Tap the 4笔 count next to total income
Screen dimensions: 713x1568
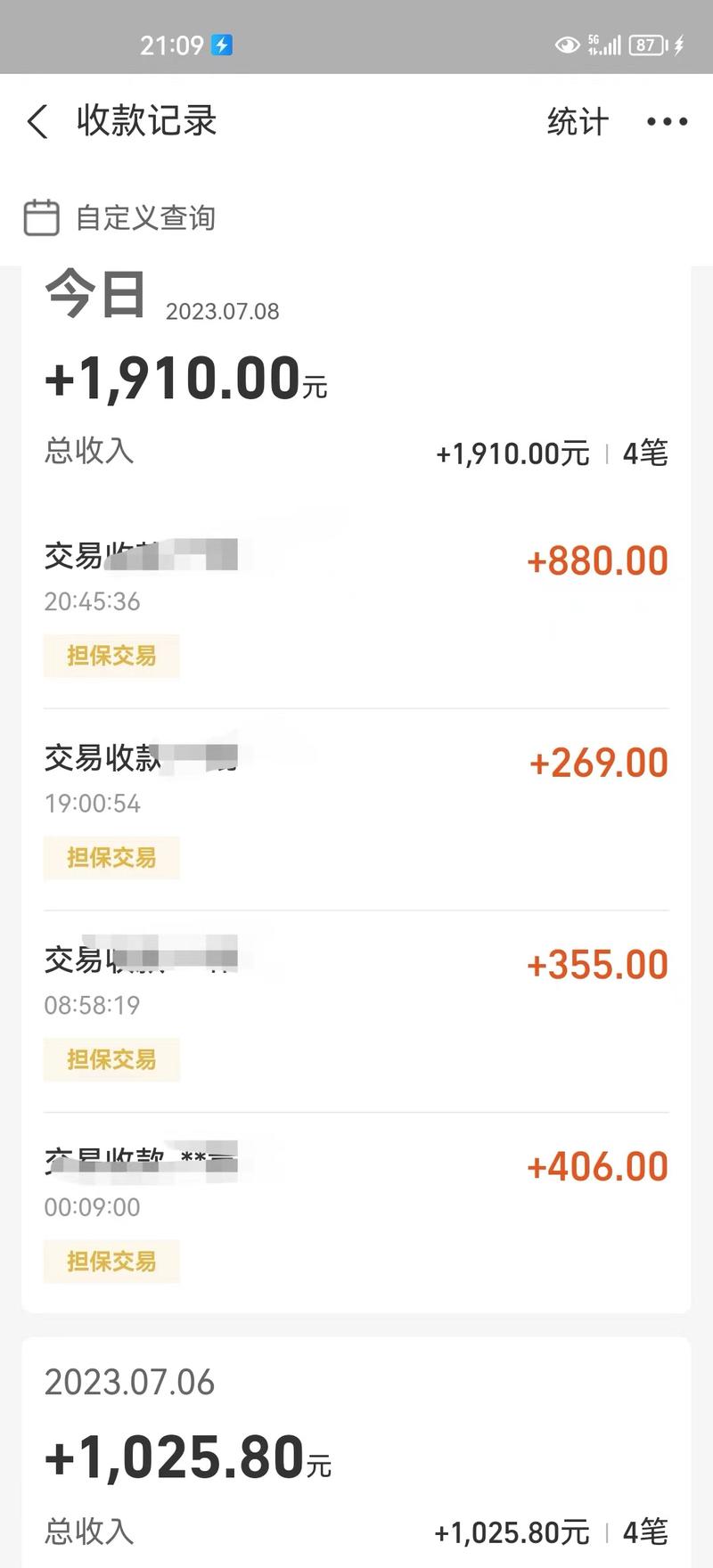[643, 453]
